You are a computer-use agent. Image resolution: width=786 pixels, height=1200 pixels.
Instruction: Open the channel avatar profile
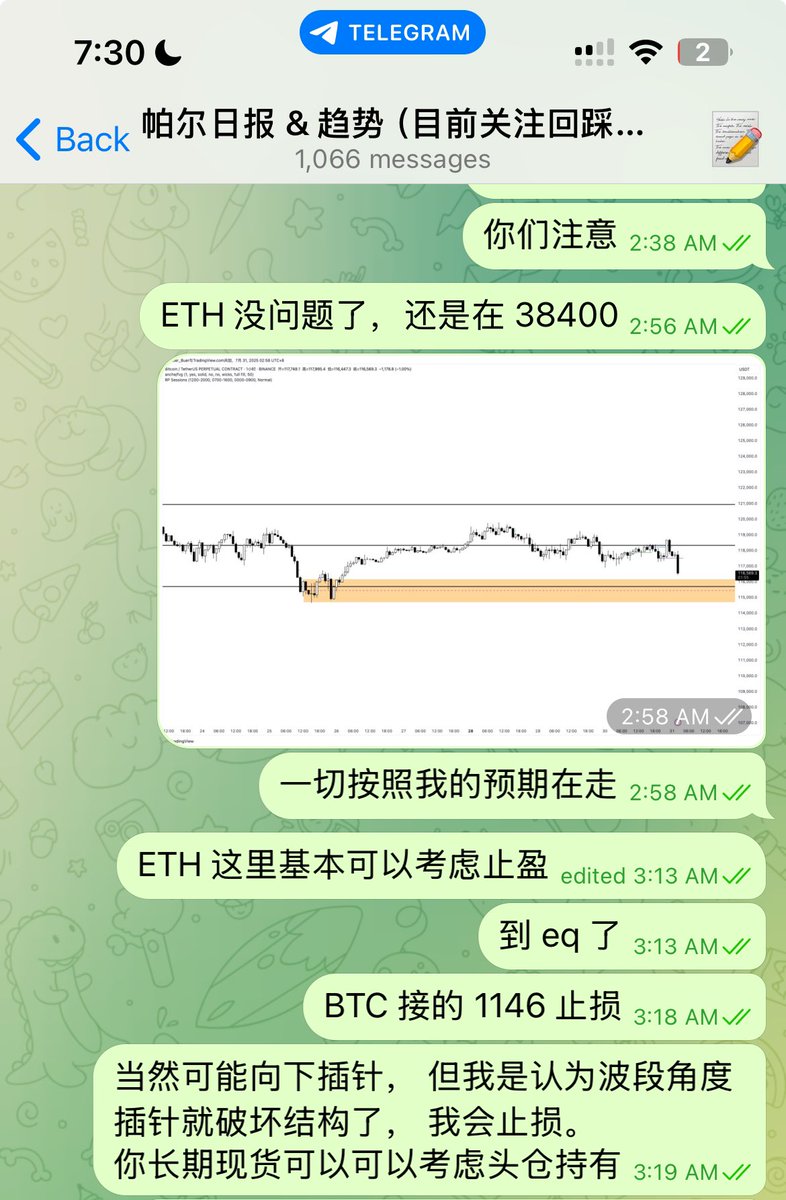(x=734, y=138)
